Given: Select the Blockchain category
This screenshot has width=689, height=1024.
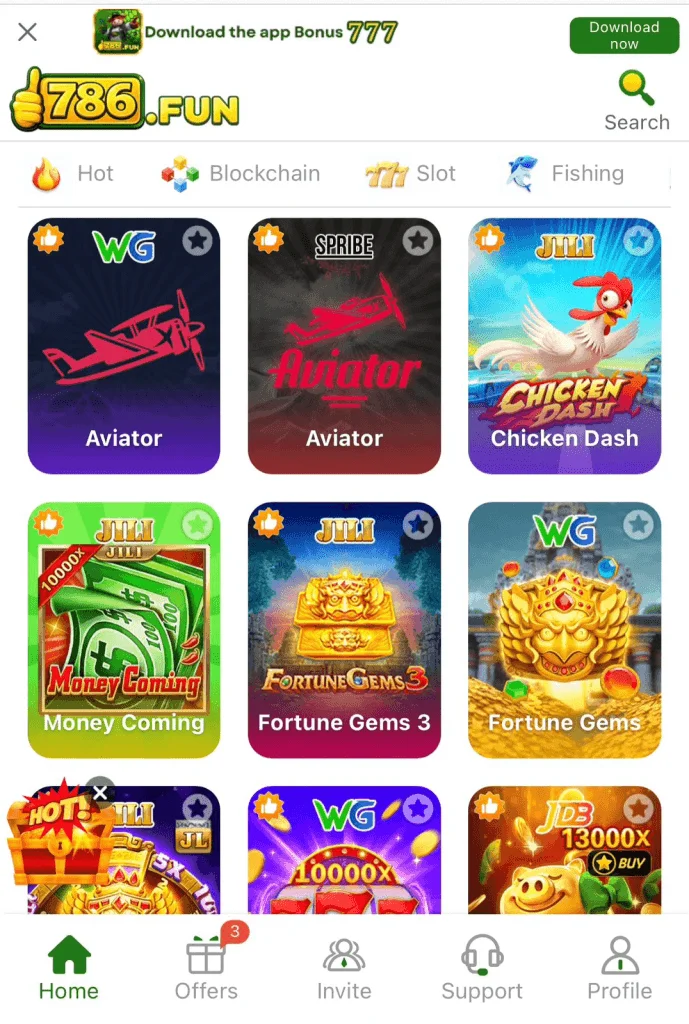Looking at the screenshot, I should click(241, 174).
